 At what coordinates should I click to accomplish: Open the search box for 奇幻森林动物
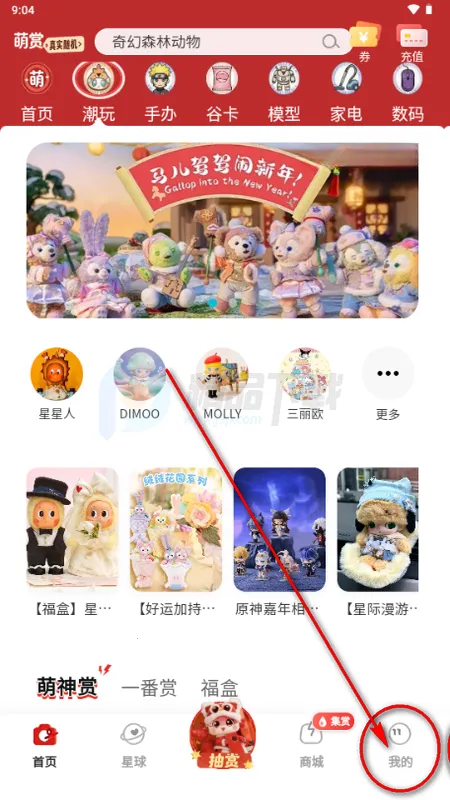223,42
